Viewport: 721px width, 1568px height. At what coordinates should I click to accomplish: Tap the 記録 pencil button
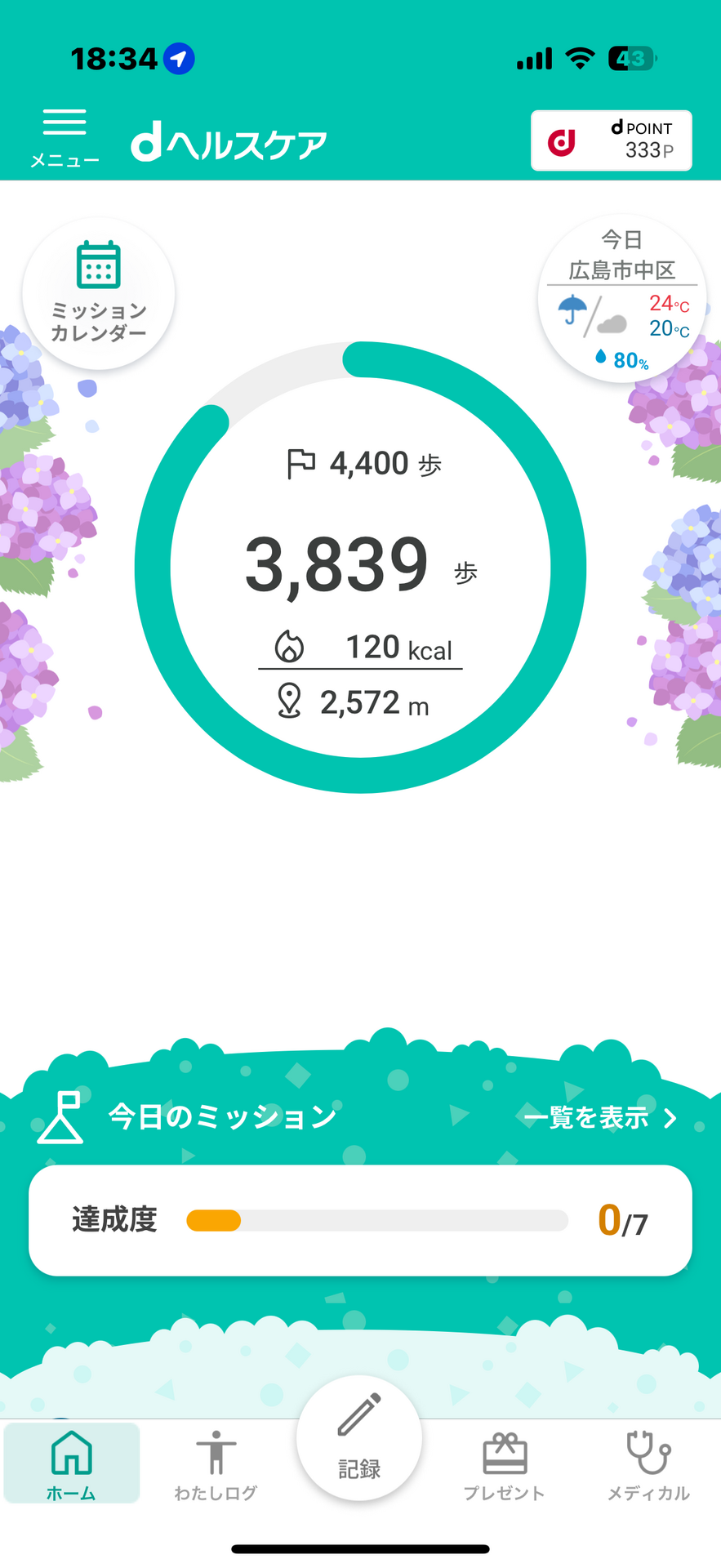359,1439
